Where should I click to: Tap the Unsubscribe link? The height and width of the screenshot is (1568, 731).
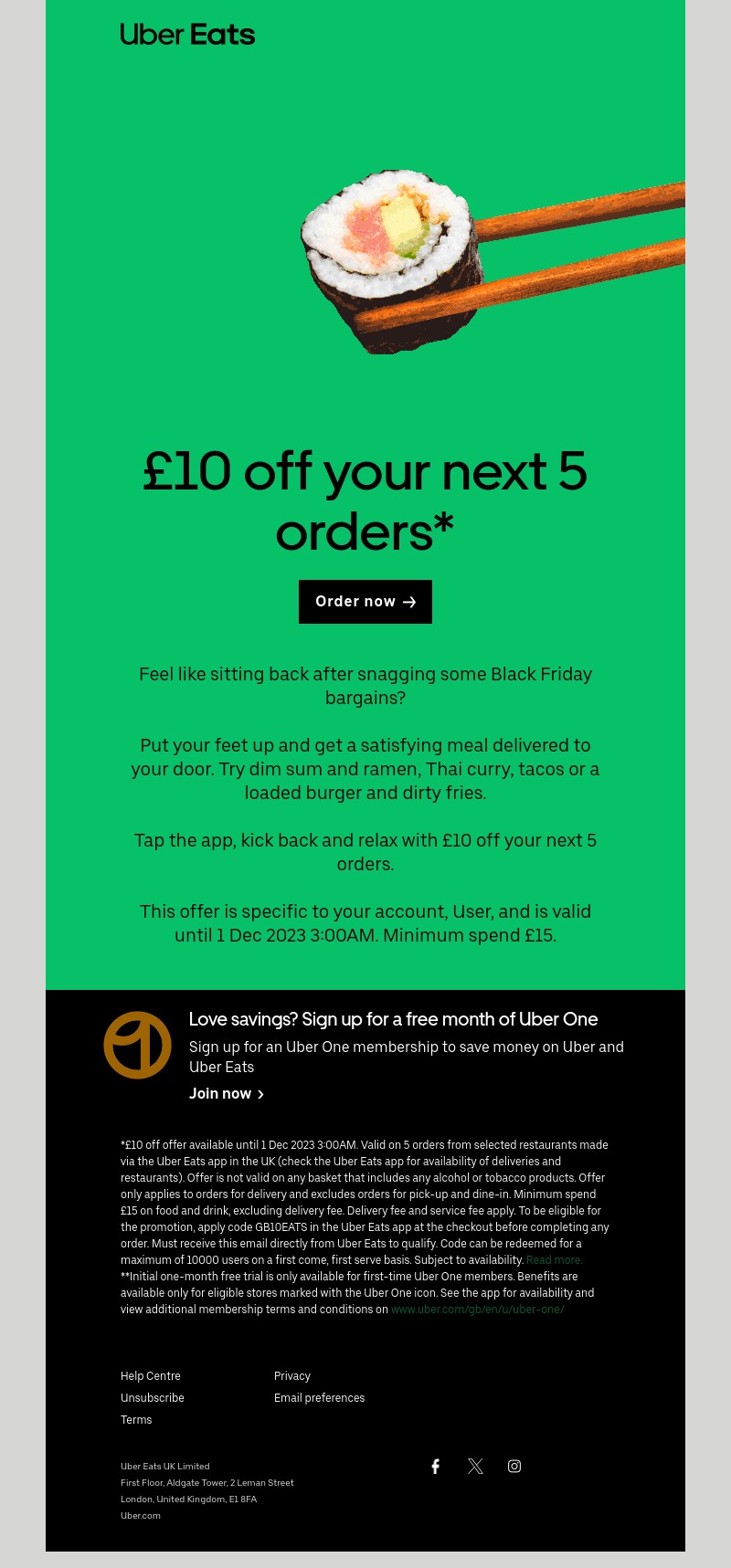click(x=153, y=1398)
